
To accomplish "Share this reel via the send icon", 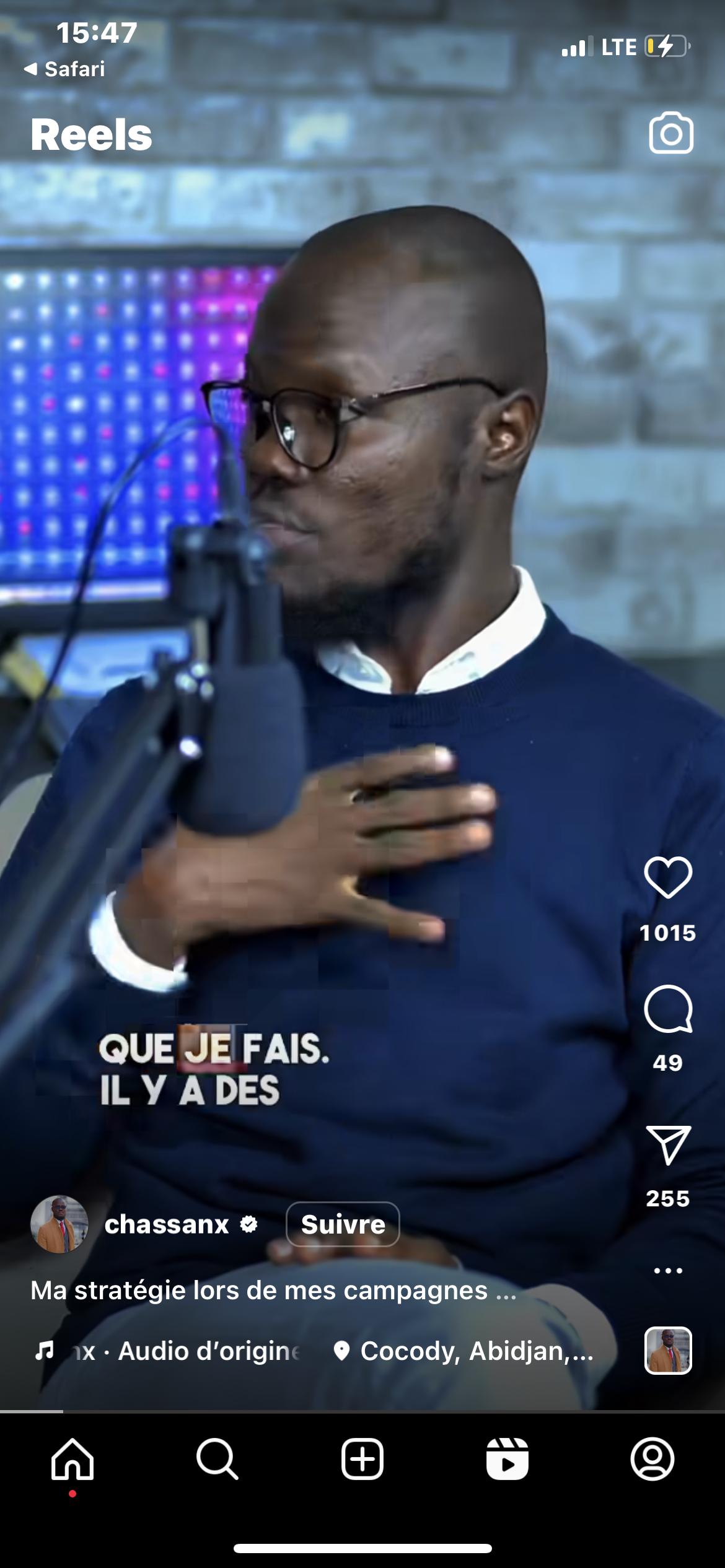I will pyautogui.click(x=668, y=1144).
